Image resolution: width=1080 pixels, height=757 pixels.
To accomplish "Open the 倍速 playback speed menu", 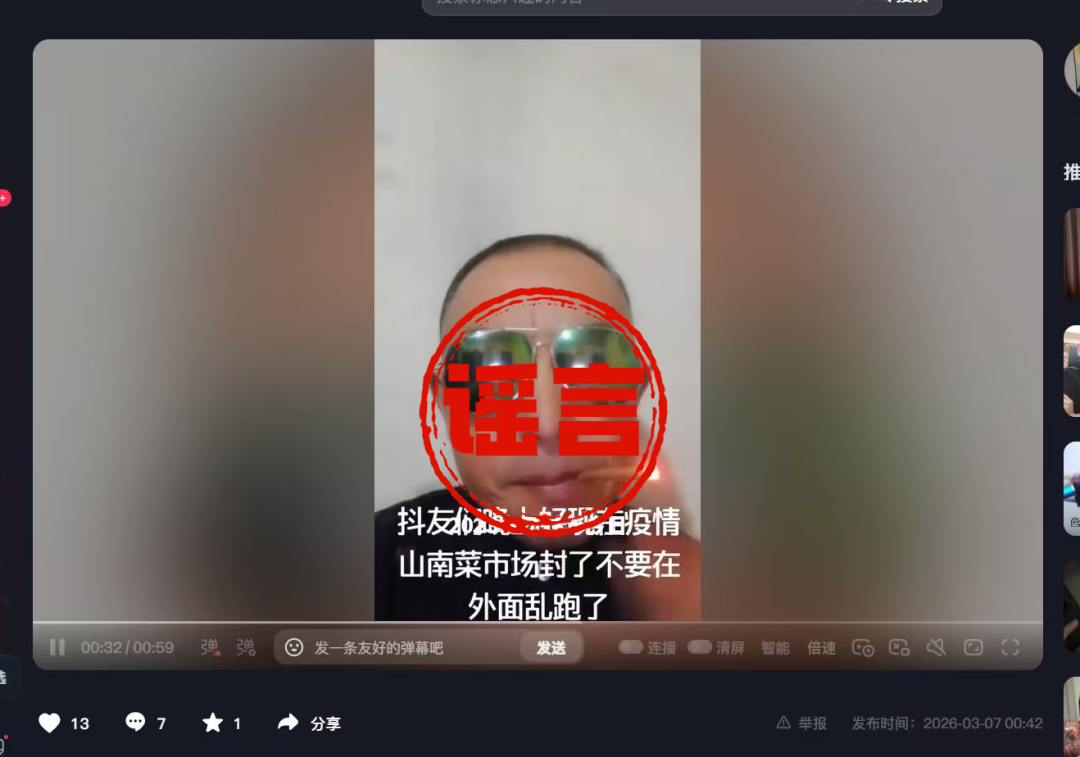I will 821,648.
